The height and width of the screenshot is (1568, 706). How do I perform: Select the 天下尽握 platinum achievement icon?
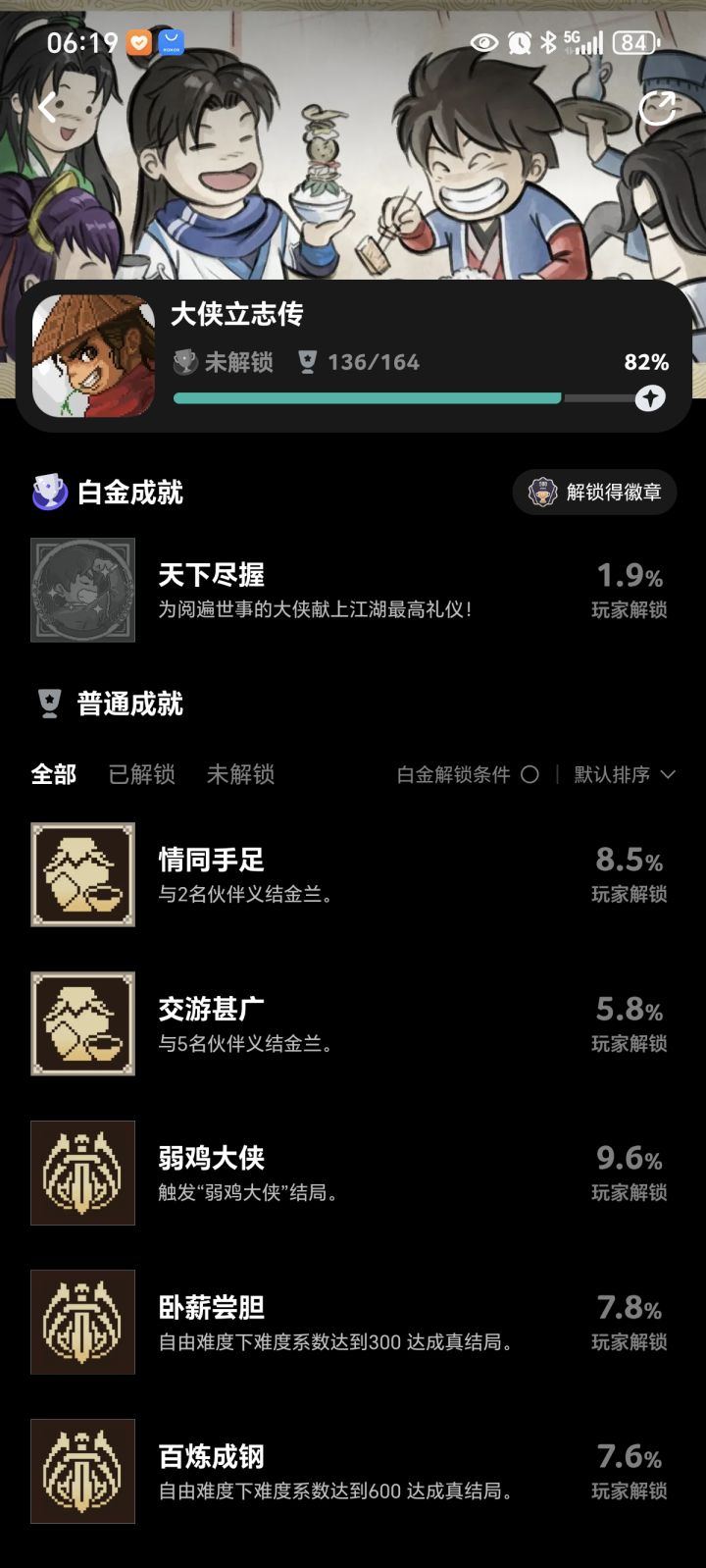pyautogui.click(x=82, y=590)
